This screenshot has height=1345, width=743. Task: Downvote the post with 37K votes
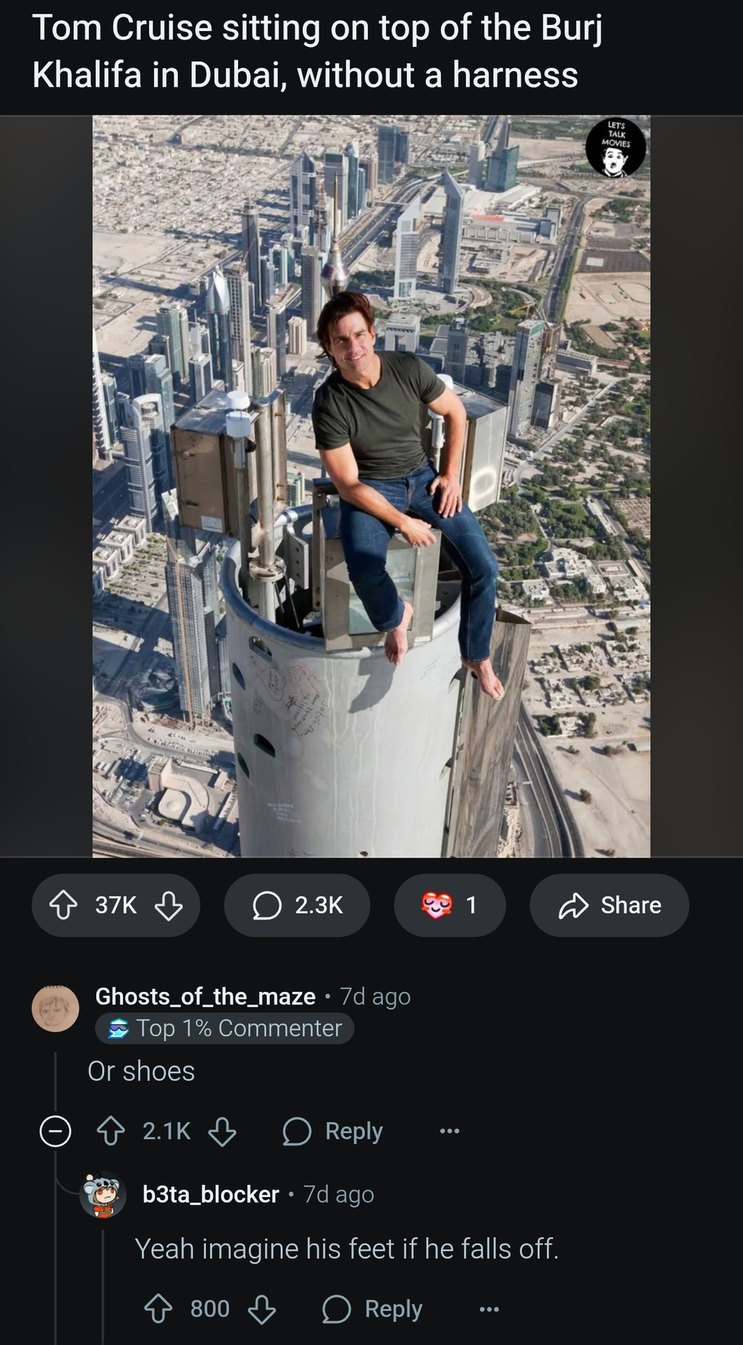168,905
